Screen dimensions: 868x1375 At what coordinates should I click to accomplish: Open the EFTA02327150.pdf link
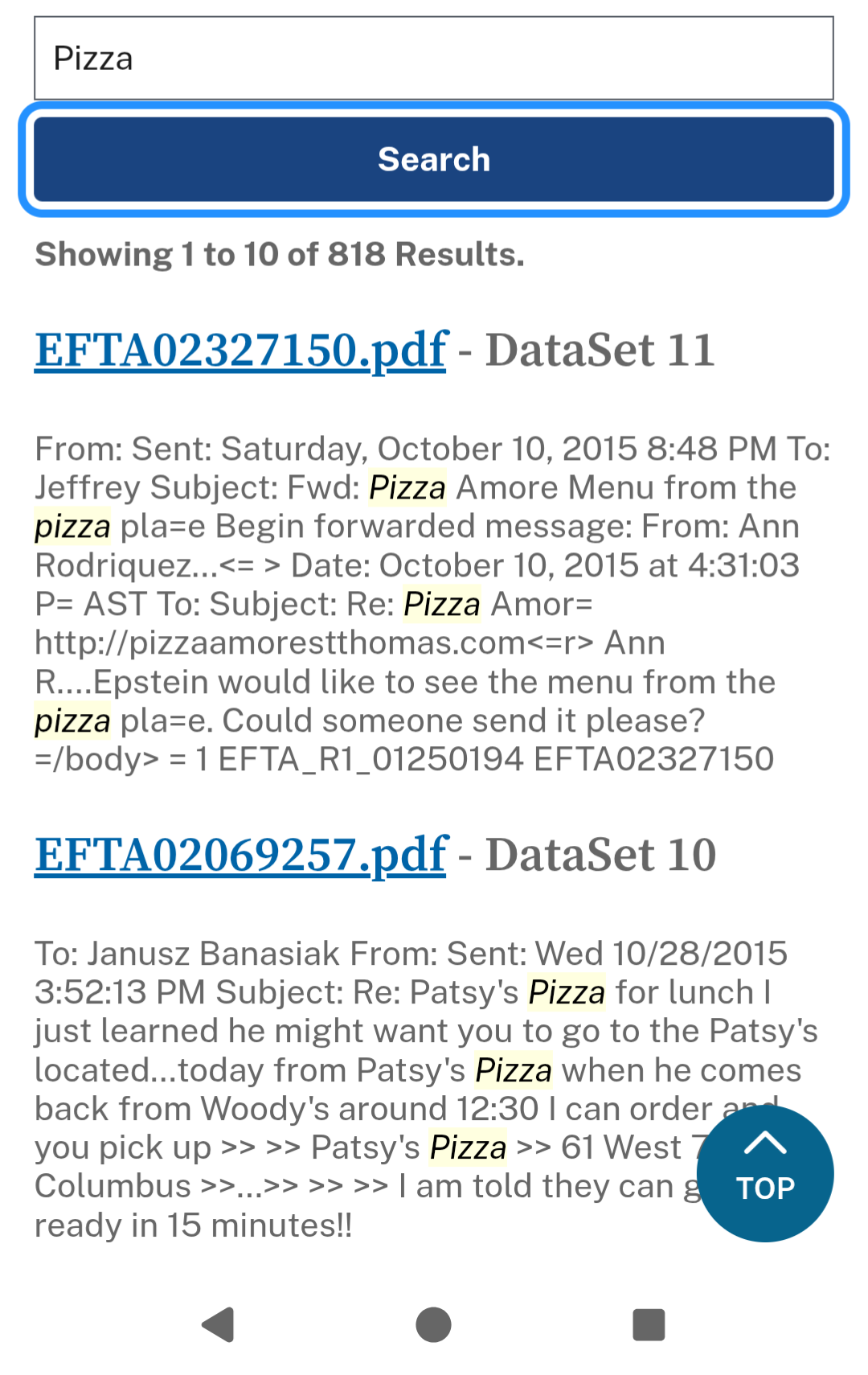pyautogui.click(x=240, y=351)
